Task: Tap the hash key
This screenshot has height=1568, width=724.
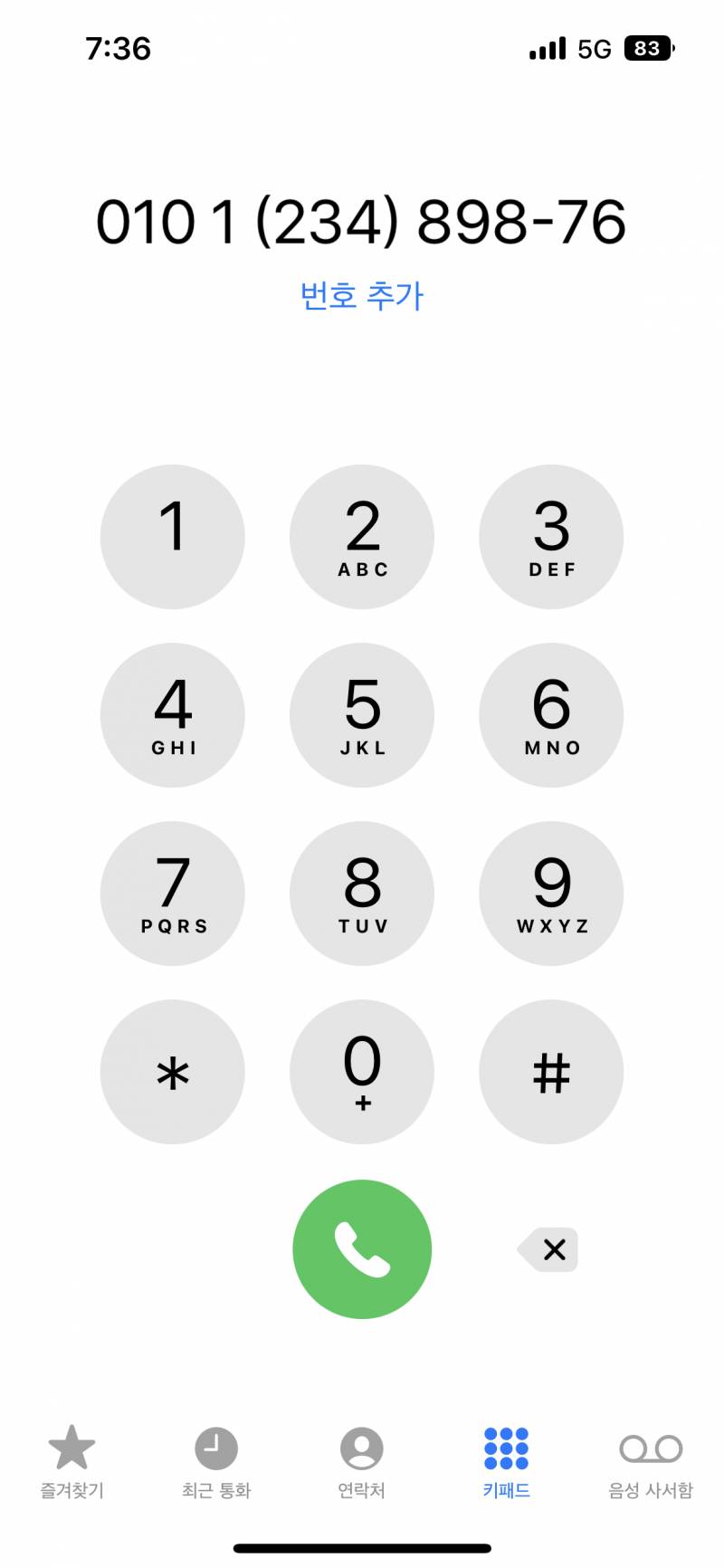Action: point(550,1071)
